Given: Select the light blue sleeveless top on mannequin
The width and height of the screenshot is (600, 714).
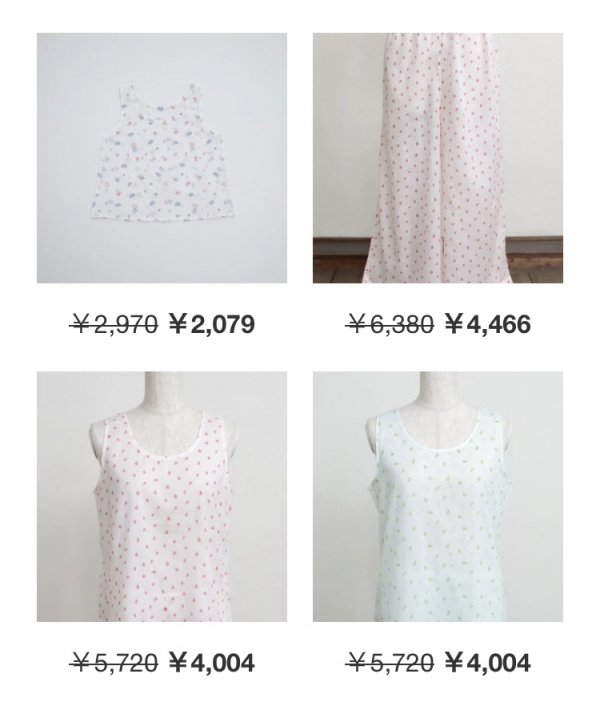Looking at the screenshot, I should 437,497.
